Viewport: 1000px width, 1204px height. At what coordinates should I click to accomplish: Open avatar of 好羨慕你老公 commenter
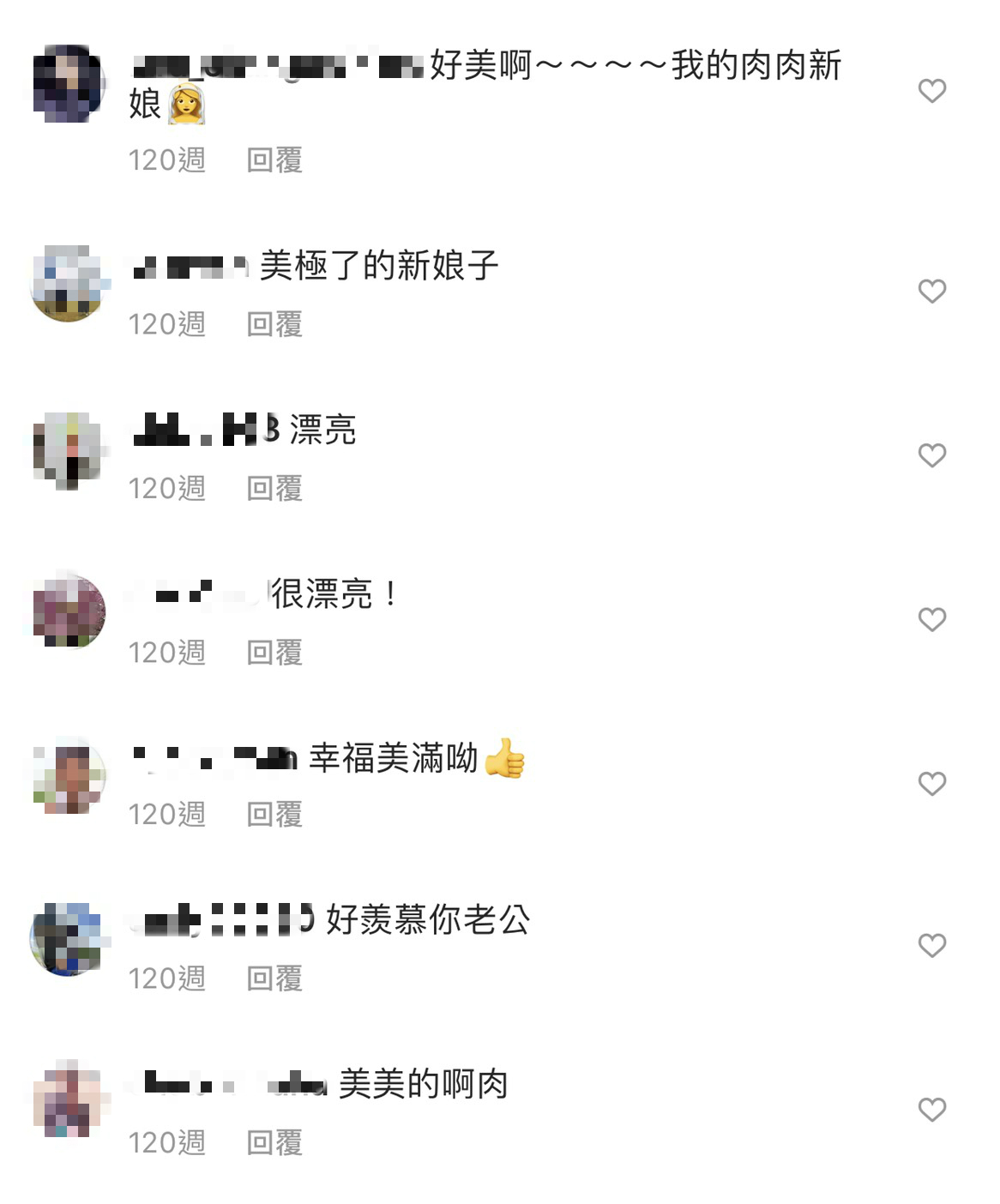point(69,939)
